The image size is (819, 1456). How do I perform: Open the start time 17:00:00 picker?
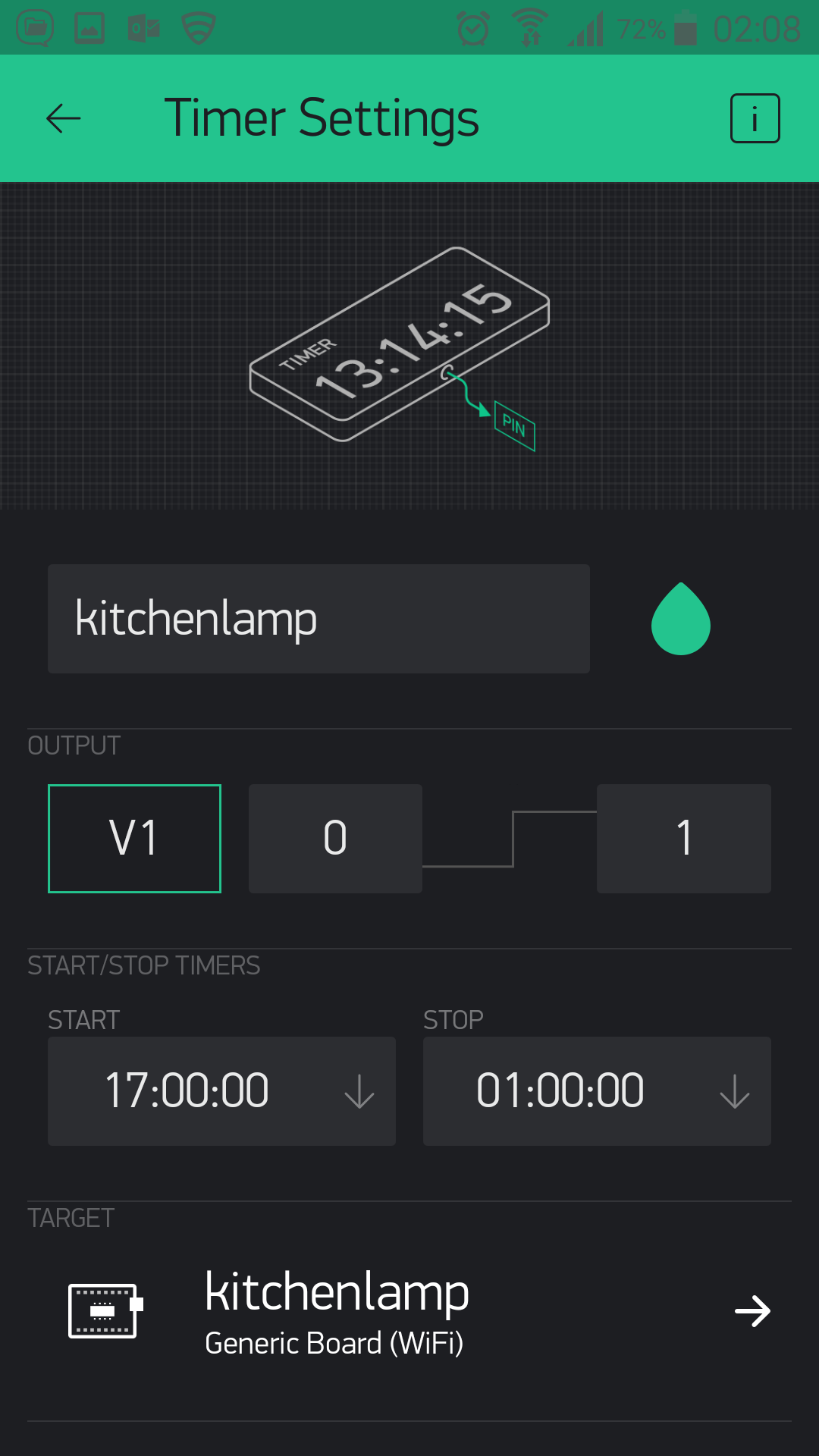pyautogui.click(x=221, y=1091)
